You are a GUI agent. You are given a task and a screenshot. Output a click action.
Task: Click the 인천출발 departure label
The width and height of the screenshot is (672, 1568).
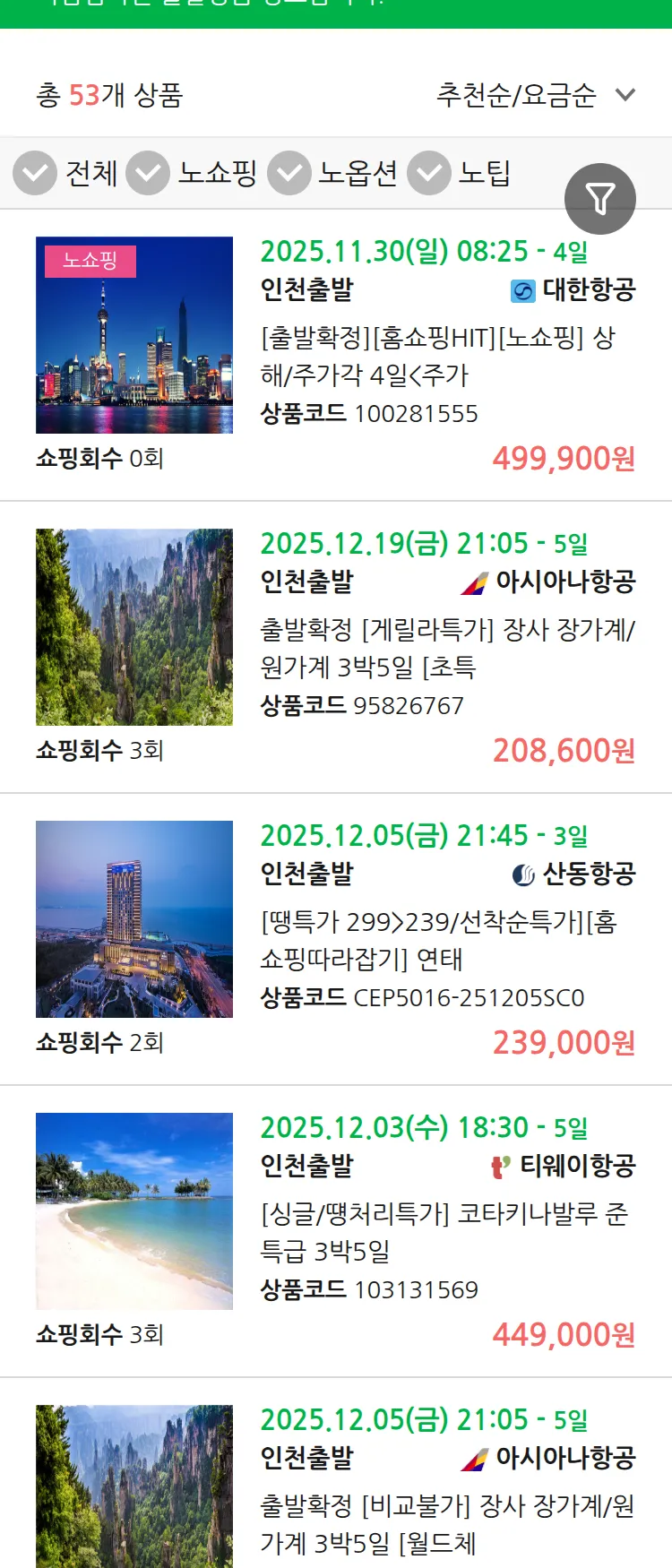[x=307, y=289]
